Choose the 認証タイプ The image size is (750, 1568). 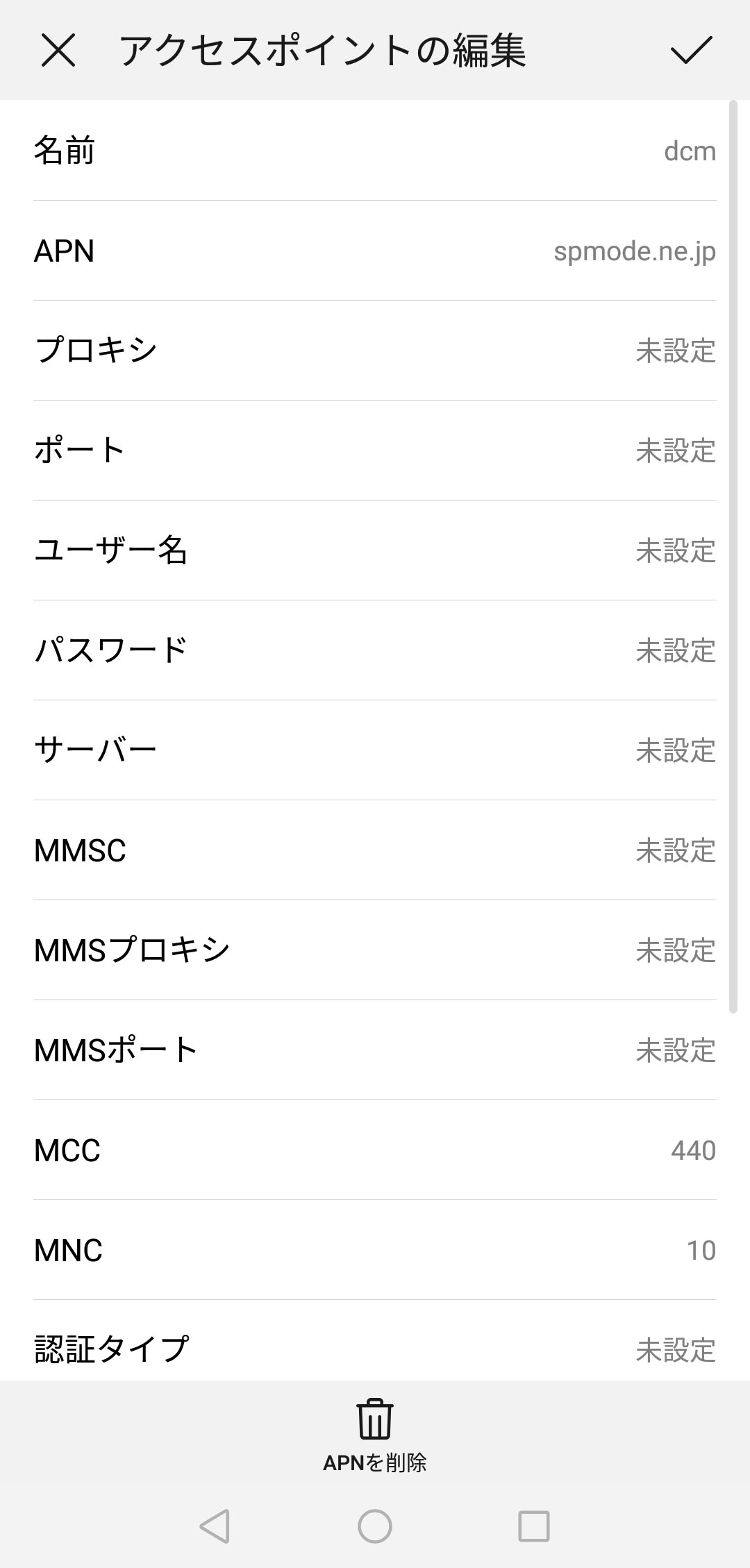[x=375, y=1349]
